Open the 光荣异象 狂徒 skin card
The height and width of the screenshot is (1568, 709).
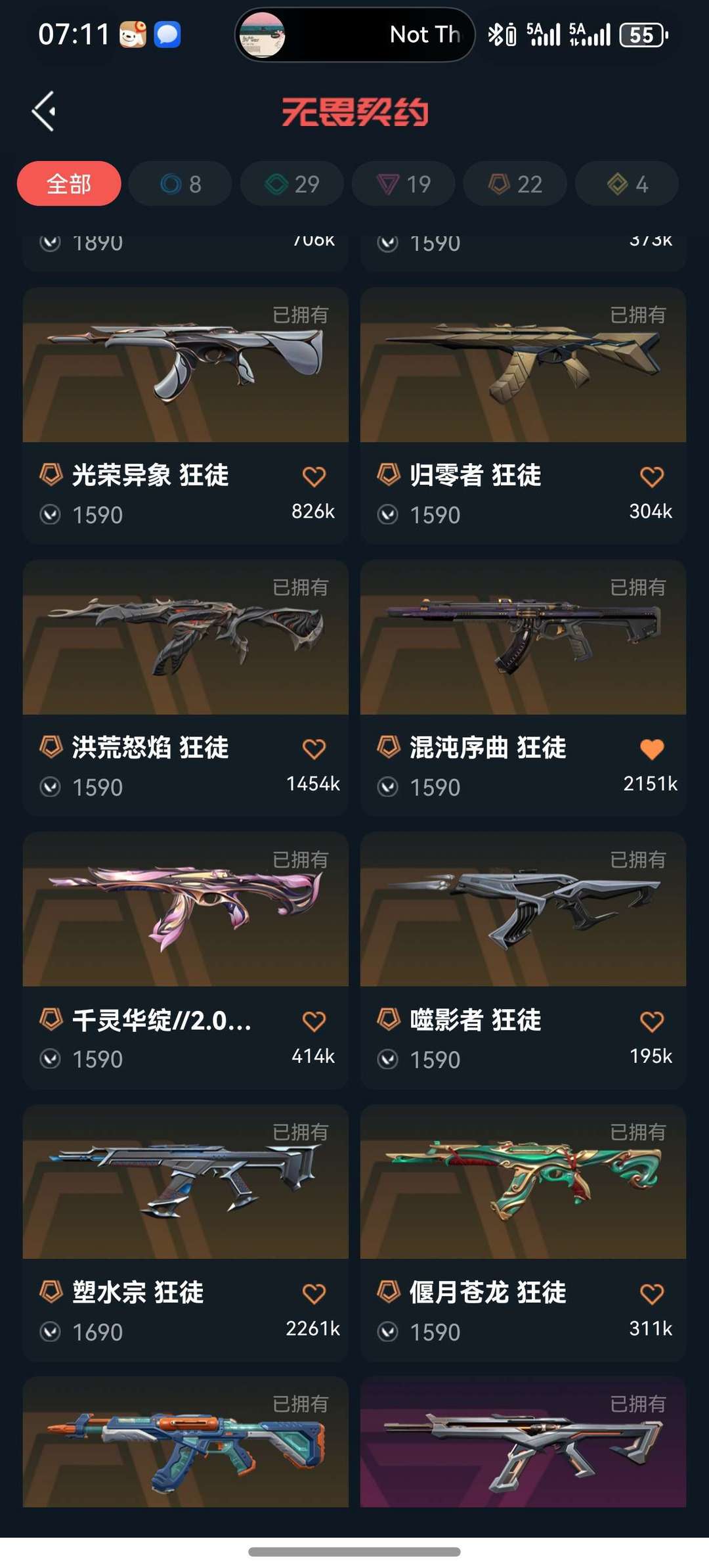186,415
